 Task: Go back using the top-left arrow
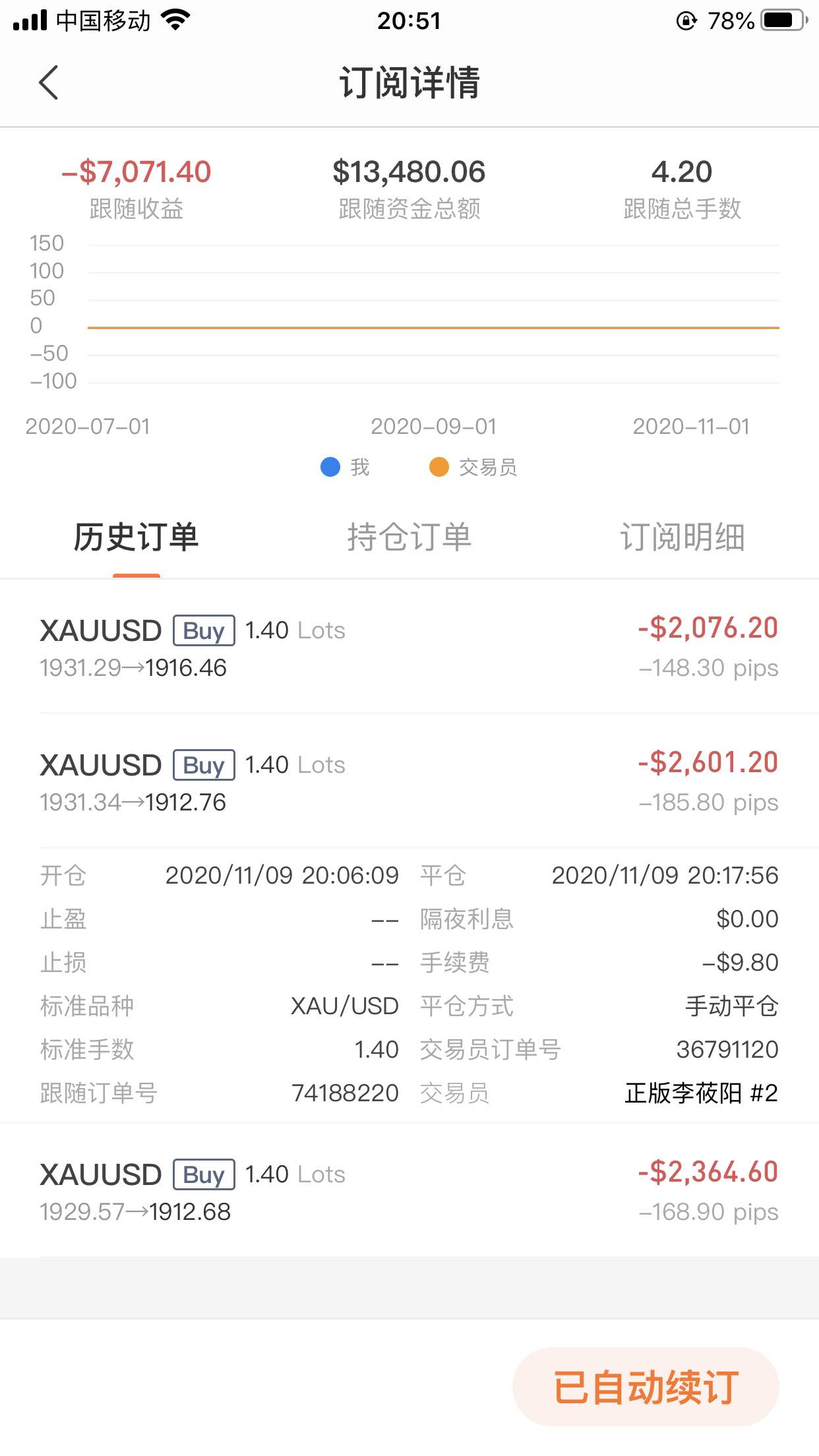pyautogui.click(x=49, y=82)
